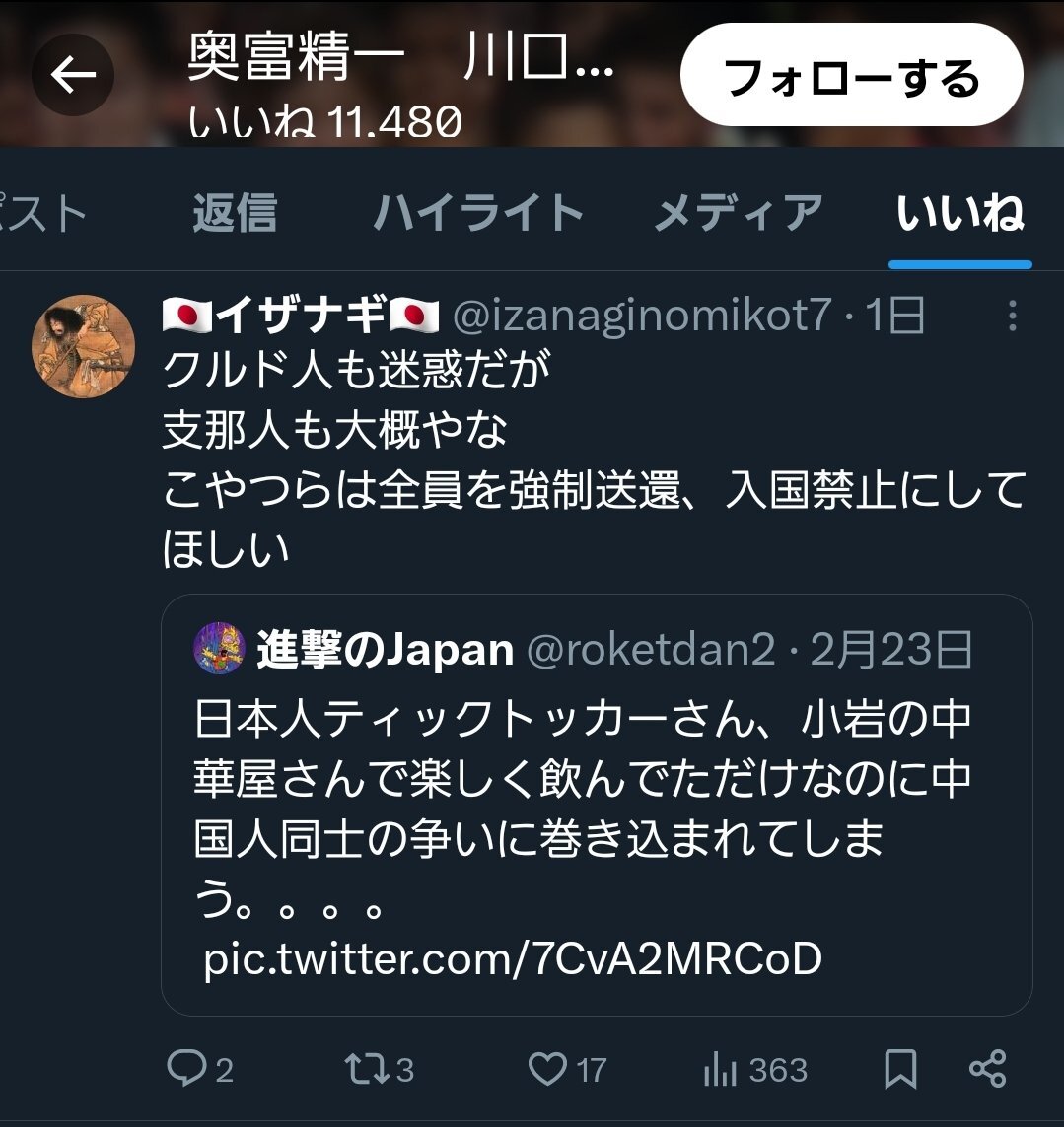This screenshot has width=1064, height=1127.
Task: Go back with the arrow button
Action: tap(73, 75)
